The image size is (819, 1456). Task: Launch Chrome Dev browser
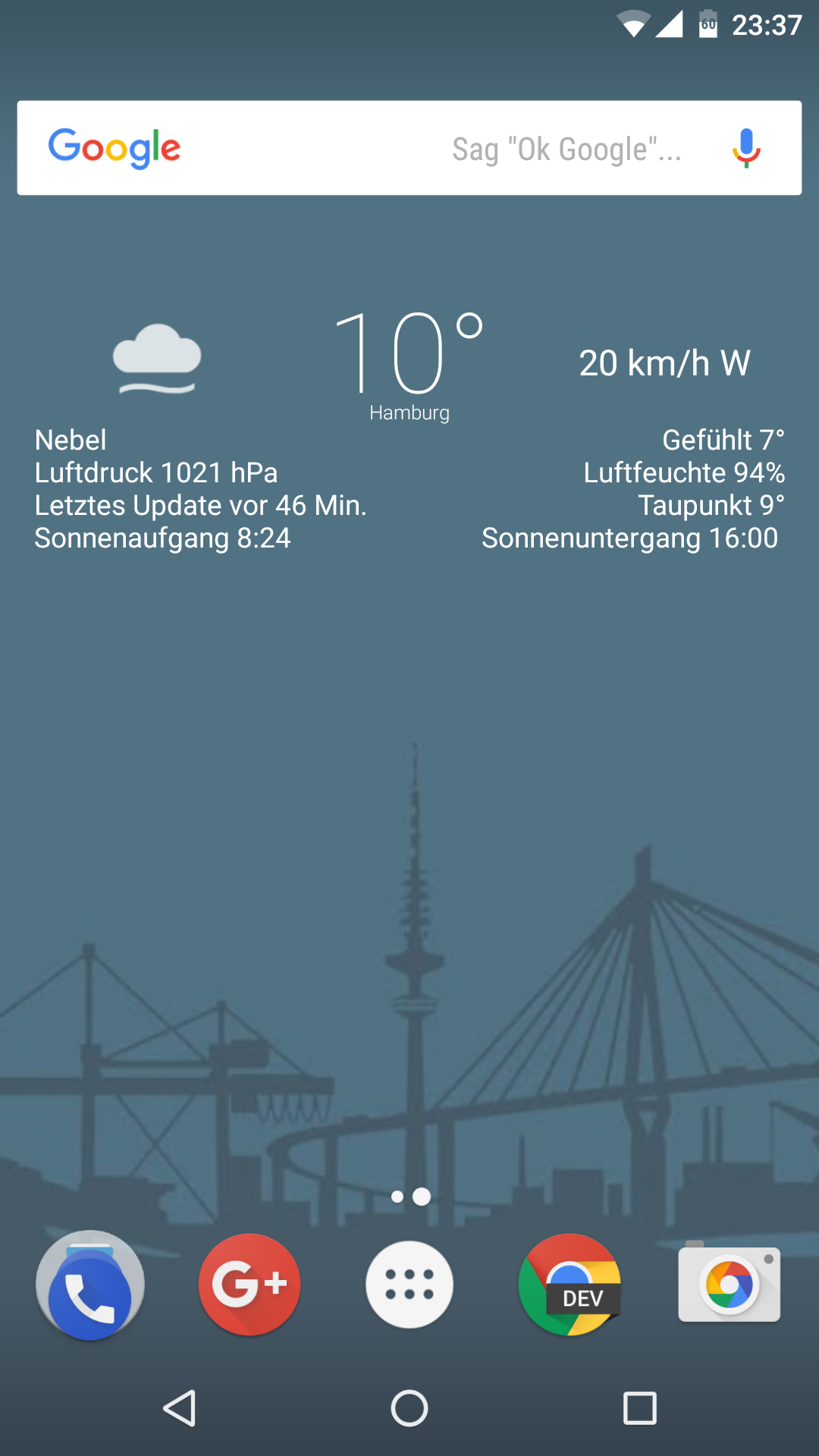click(x=570, y=1285)
